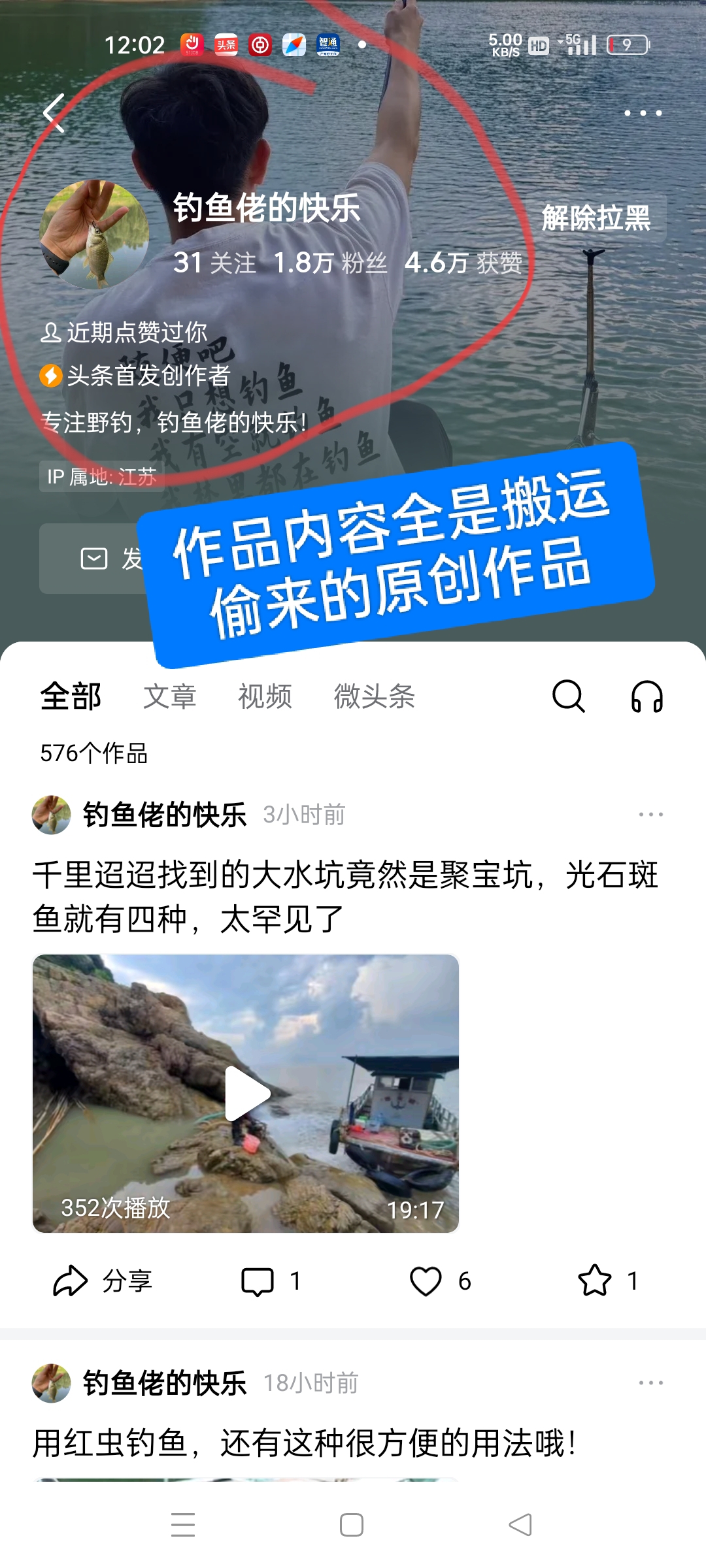The width and height of the screenshot is (706, 1568).
Task: Switch to the 视频 tab
Action: (265, 696)
